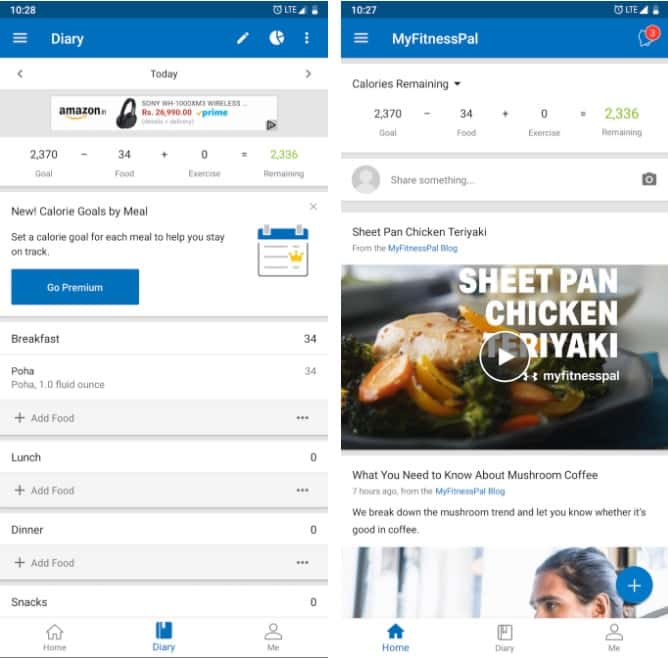Open the Mushroom Coffee article
The image size is (668, 659).
click(x=475, y=475)
